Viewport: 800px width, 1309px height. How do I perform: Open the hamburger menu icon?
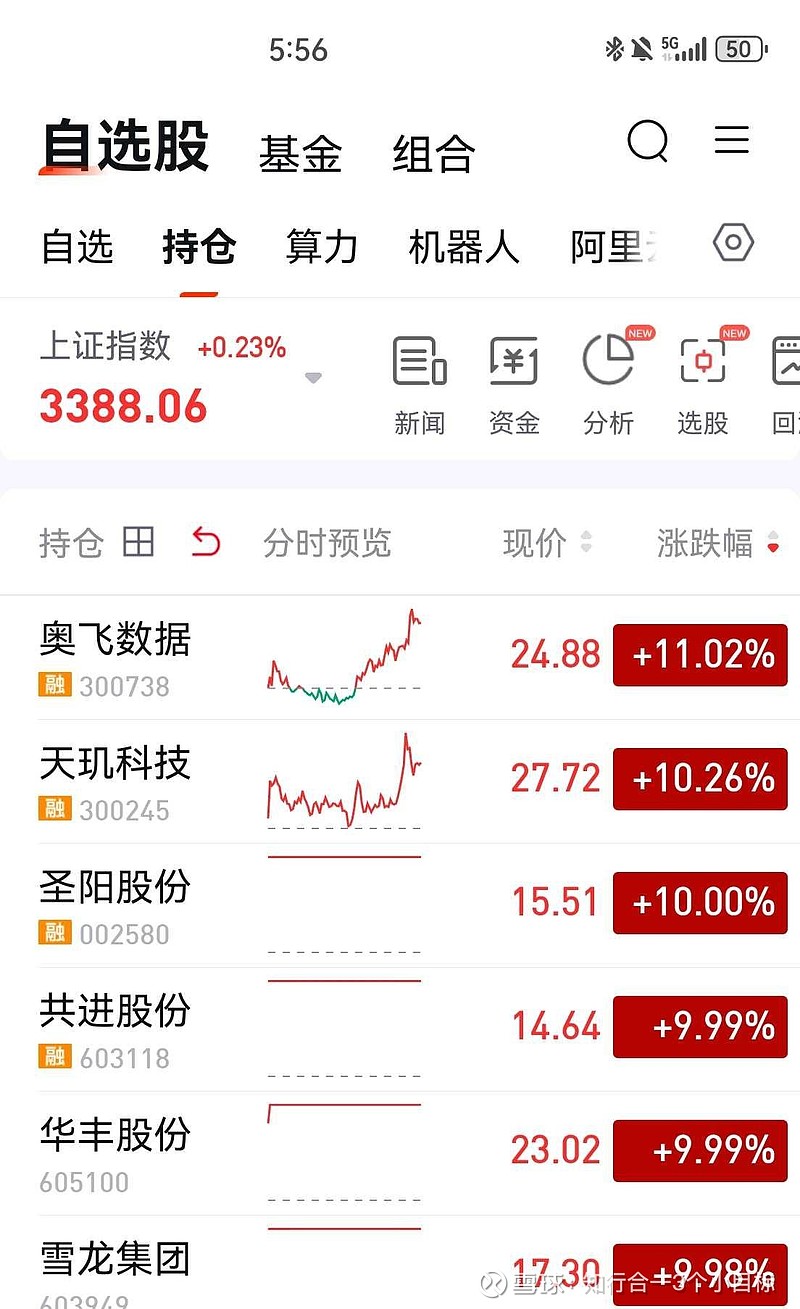732,139
